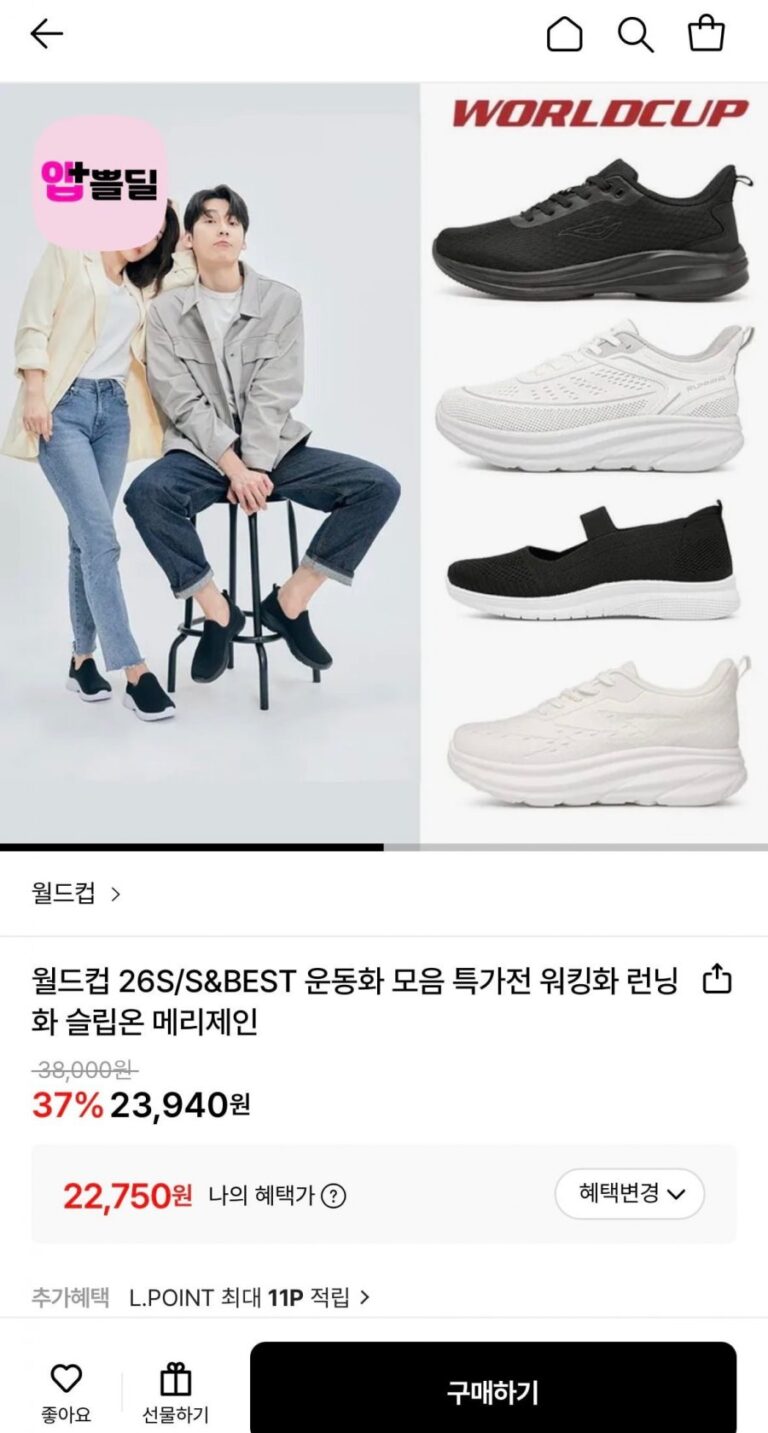Viewport: 768px width, 1433px height.
Task: Go back using the top arrow
Action: coord(46,35)
